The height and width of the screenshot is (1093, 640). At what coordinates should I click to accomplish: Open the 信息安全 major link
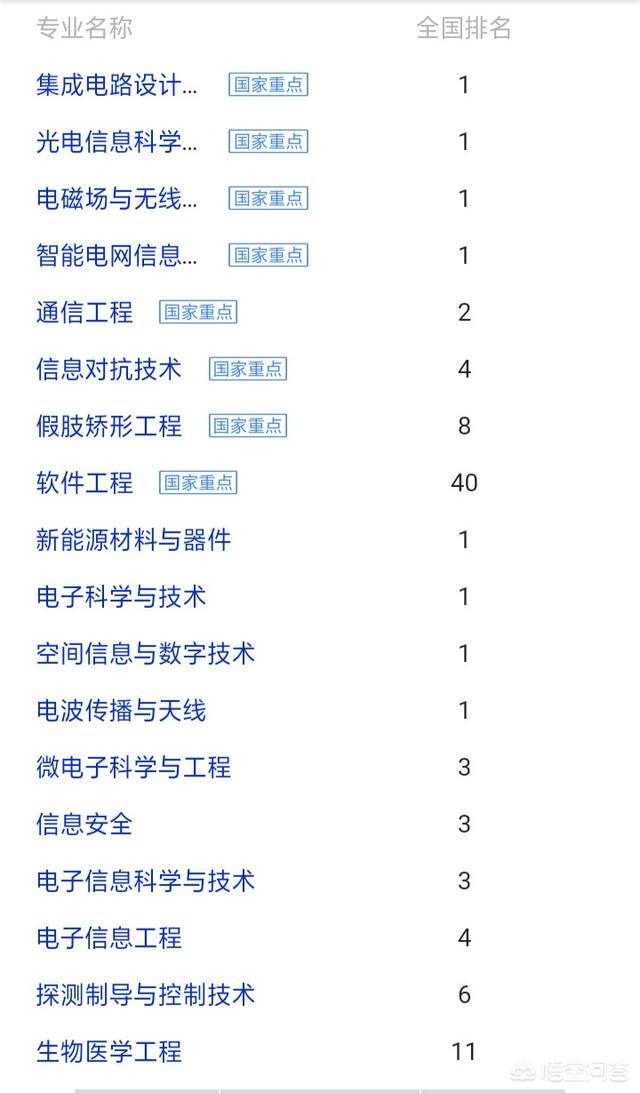click(84, 824)
